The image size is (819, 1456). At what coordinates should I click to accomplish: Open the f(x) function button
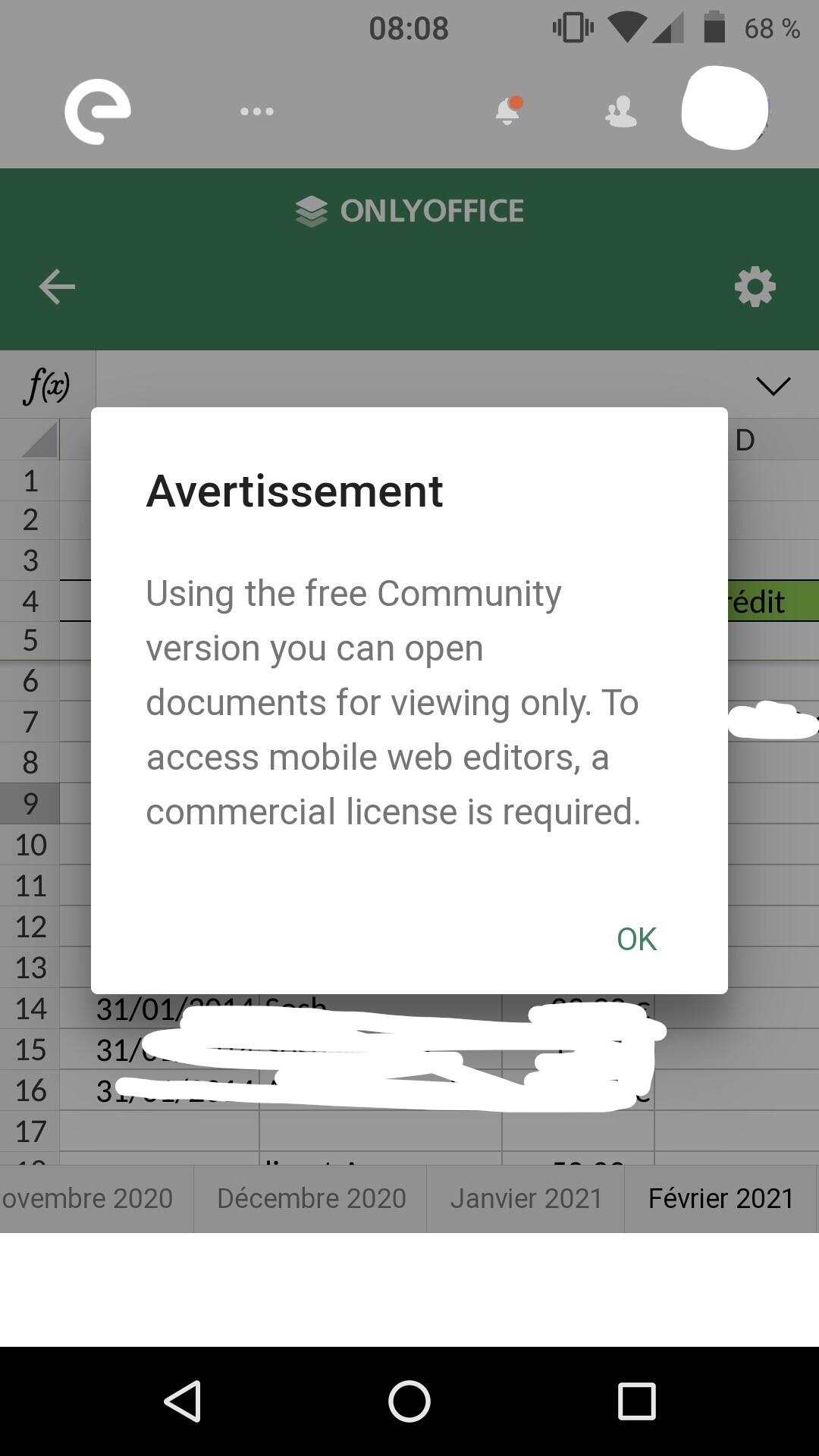pos(47,386)
